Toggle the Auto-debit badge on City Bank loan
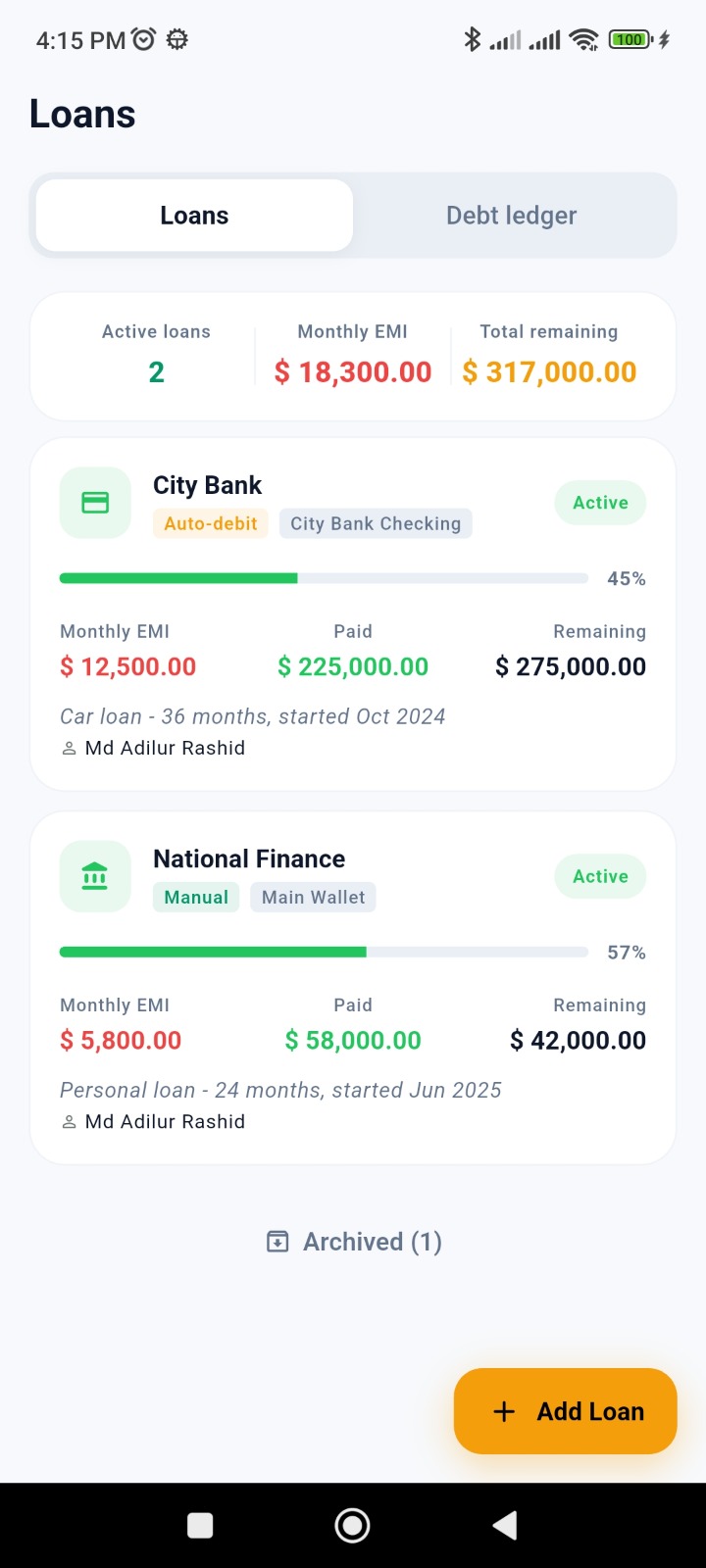The image size is (706, 1568). pyautogui.click(x=210, y=523)
